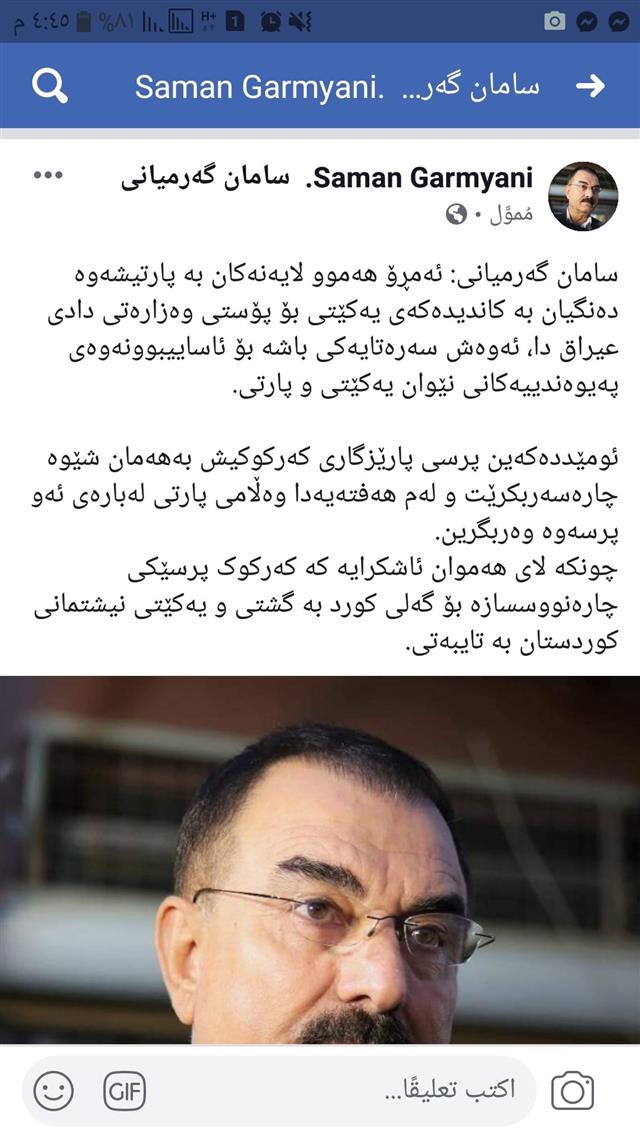Open the GIF picker
Image resolution: width=640 pixels, height=1137 pixels.
tap(125, 1091)
